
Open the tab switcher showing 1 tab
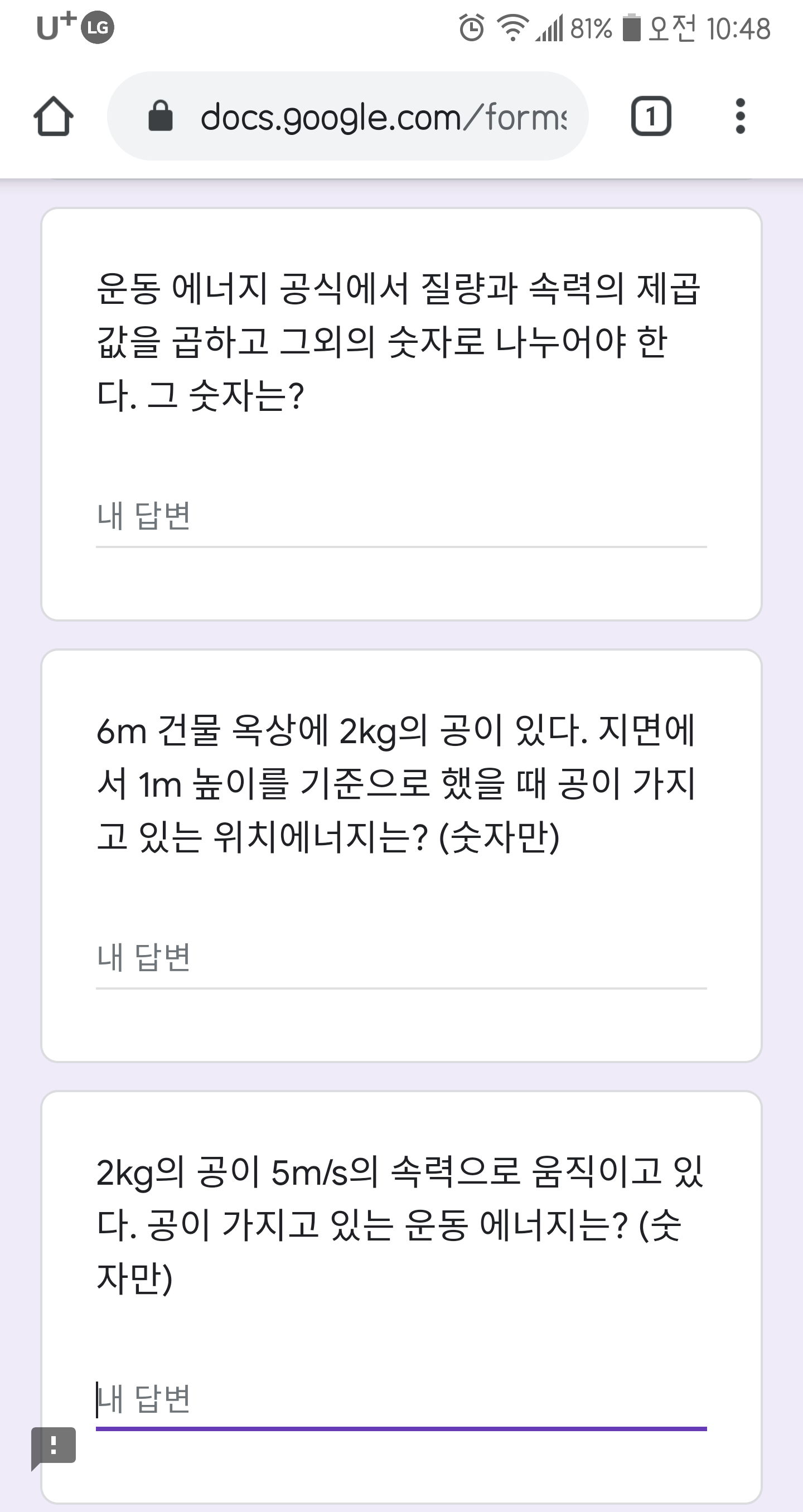pos(651,116)
